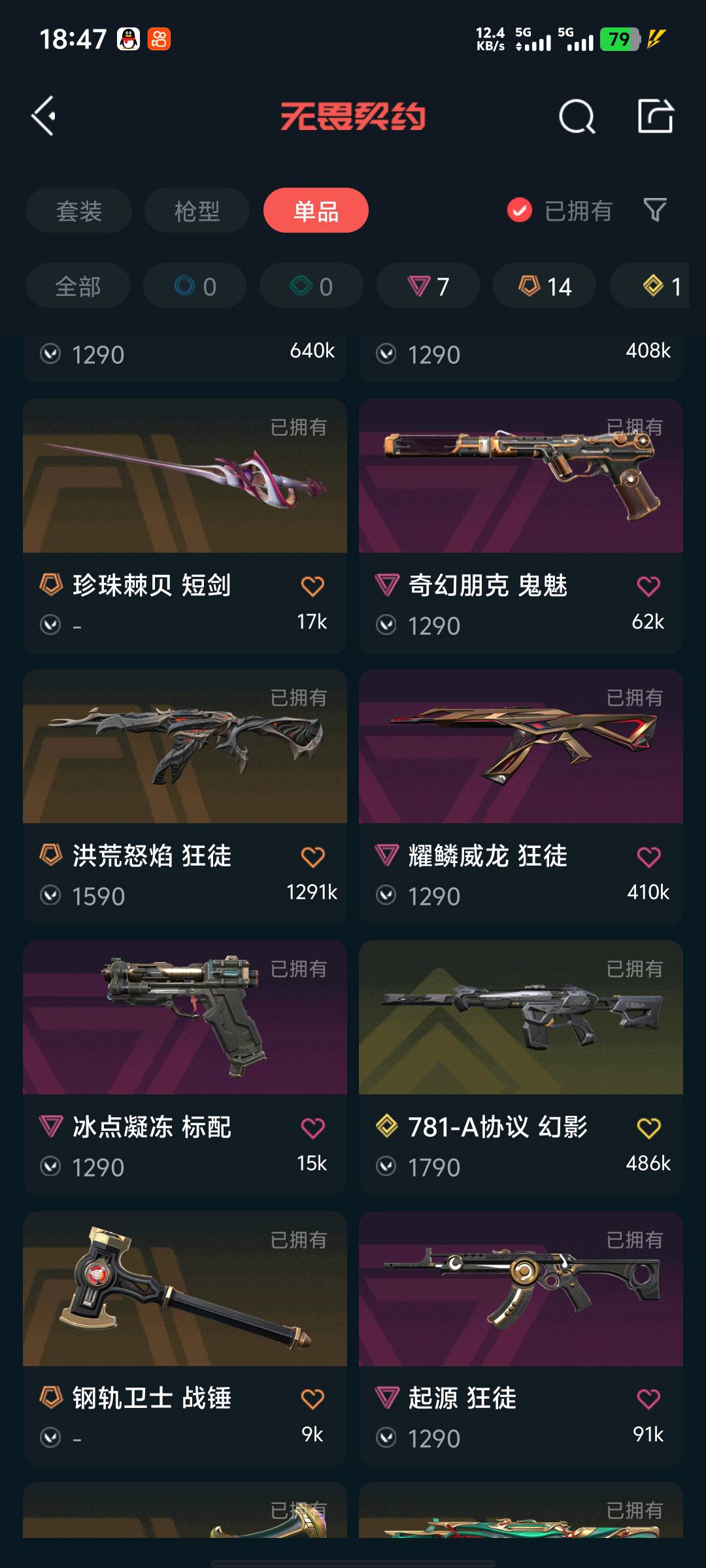
Task: Filter by the pink tier chip showing 7
Action: point(428,286)
